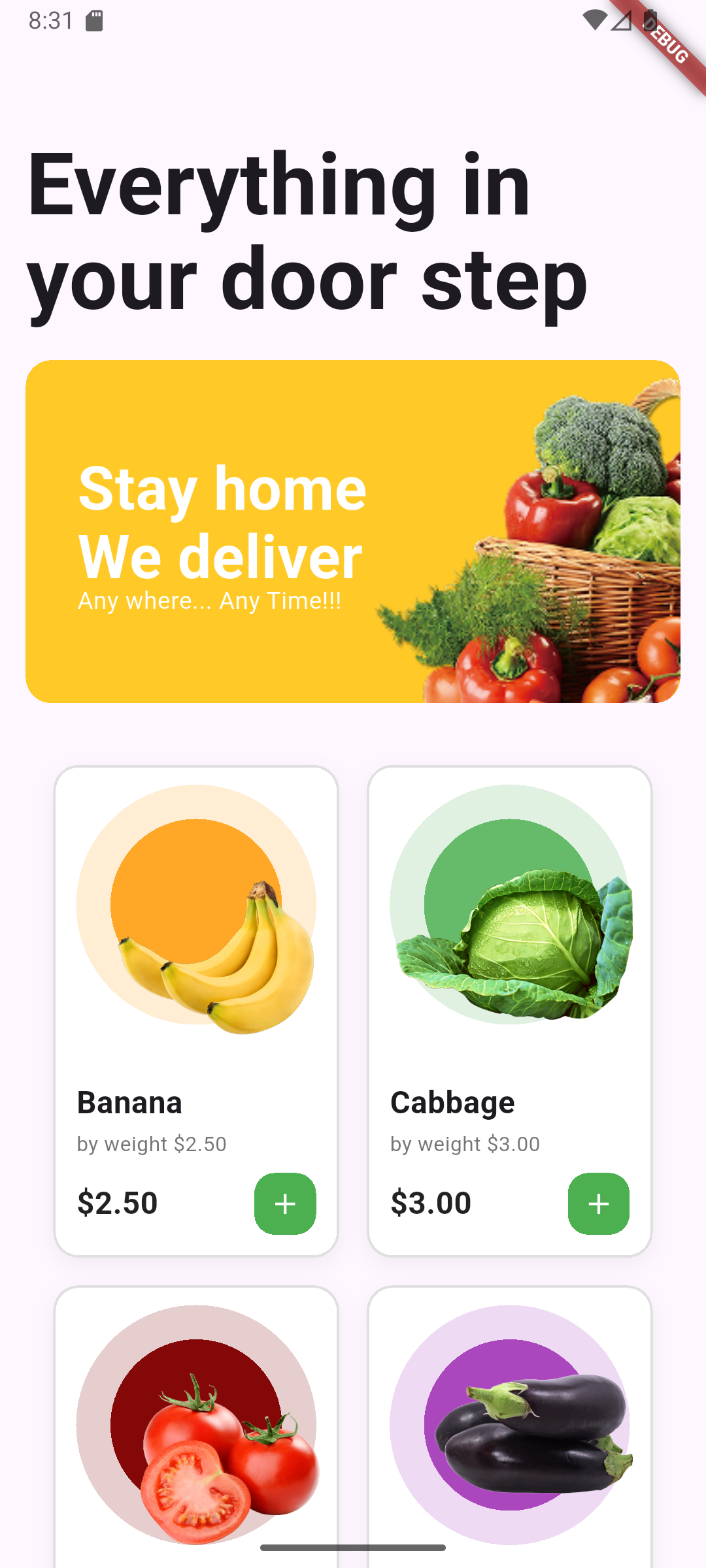The width and height of the screenshot is (706, 1568).
Task: Select the Banana product title
Action: click(129, 1102)
